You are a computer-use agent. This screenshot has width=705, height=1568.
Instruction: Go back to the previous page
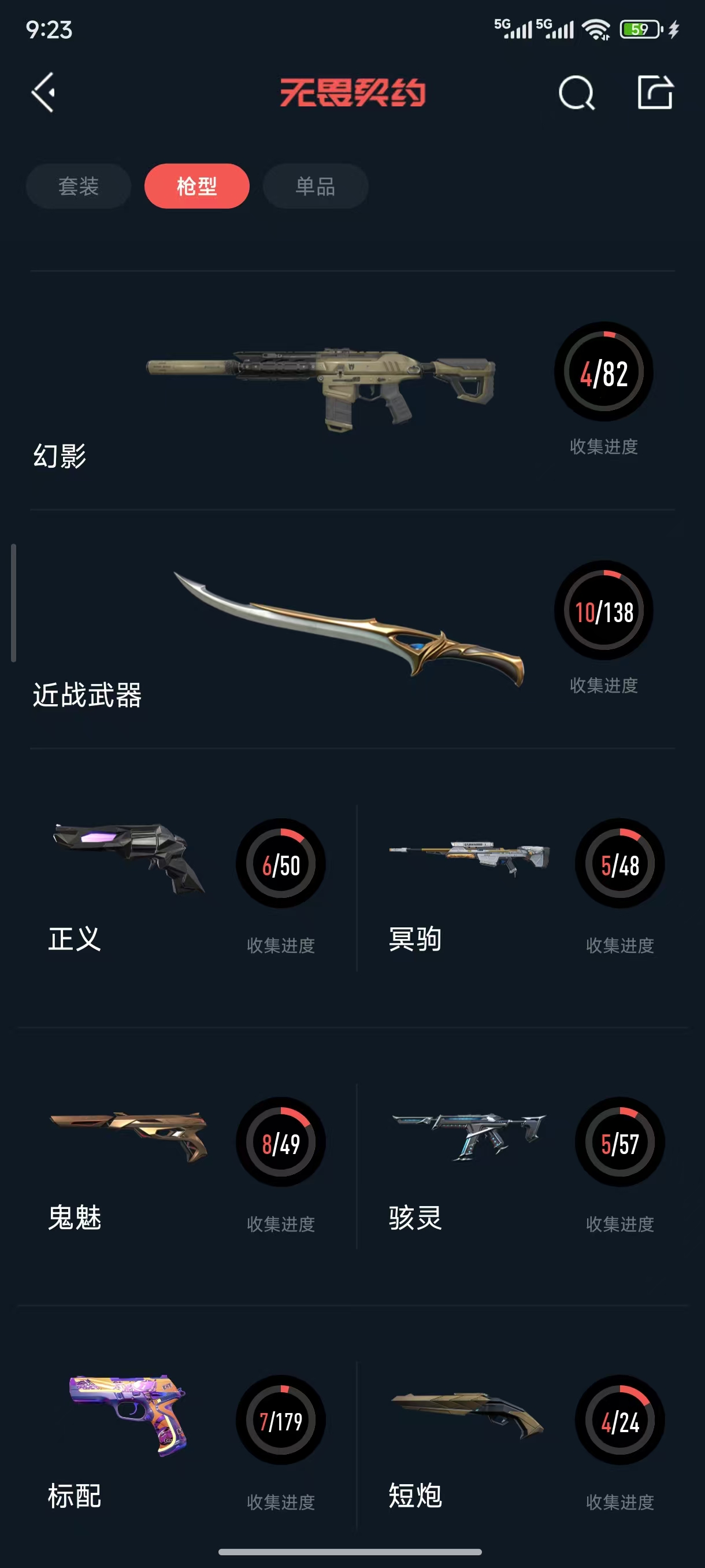click(44, 93)
